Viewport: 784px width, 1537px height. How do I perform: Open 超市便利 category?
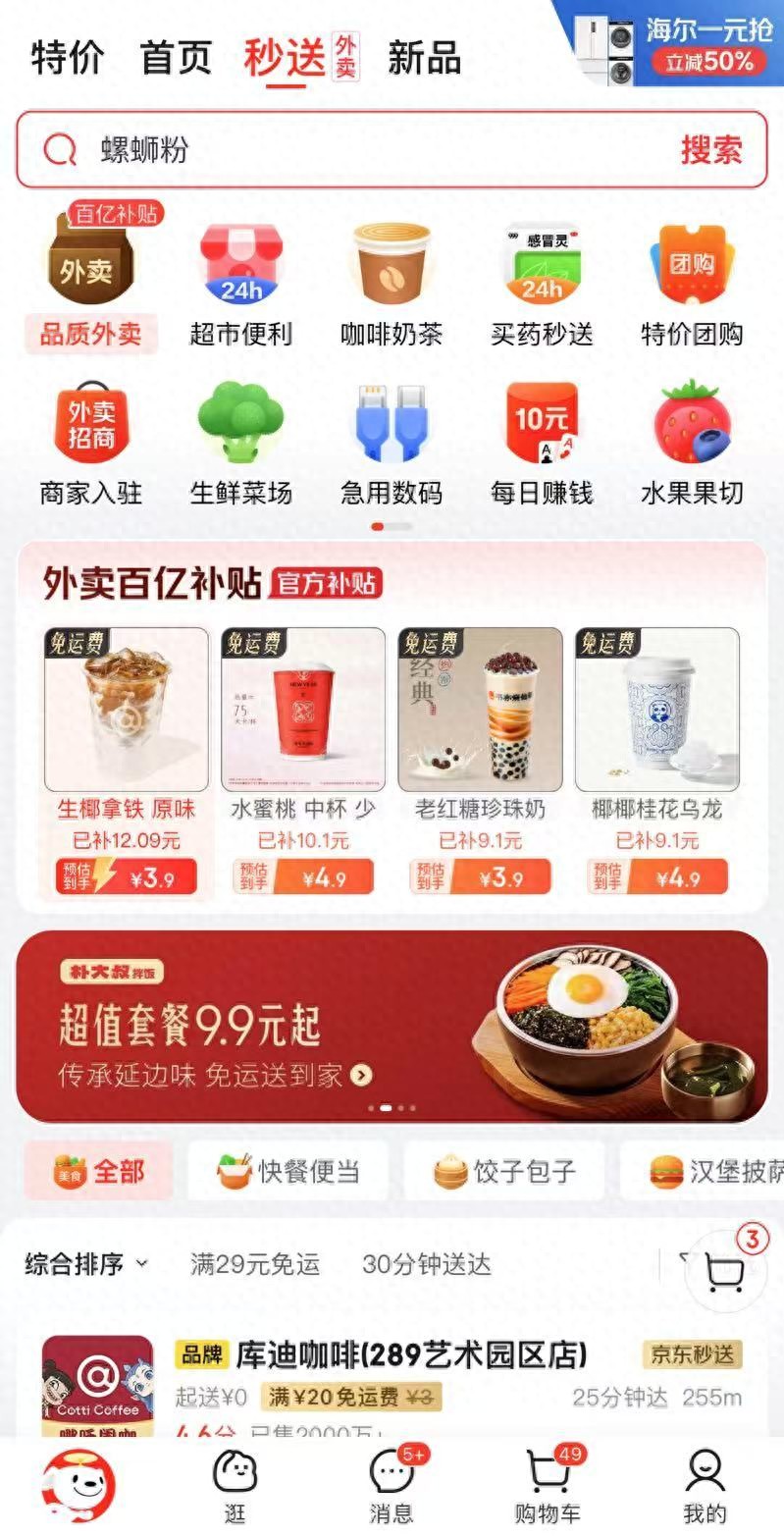coord(240,285)
